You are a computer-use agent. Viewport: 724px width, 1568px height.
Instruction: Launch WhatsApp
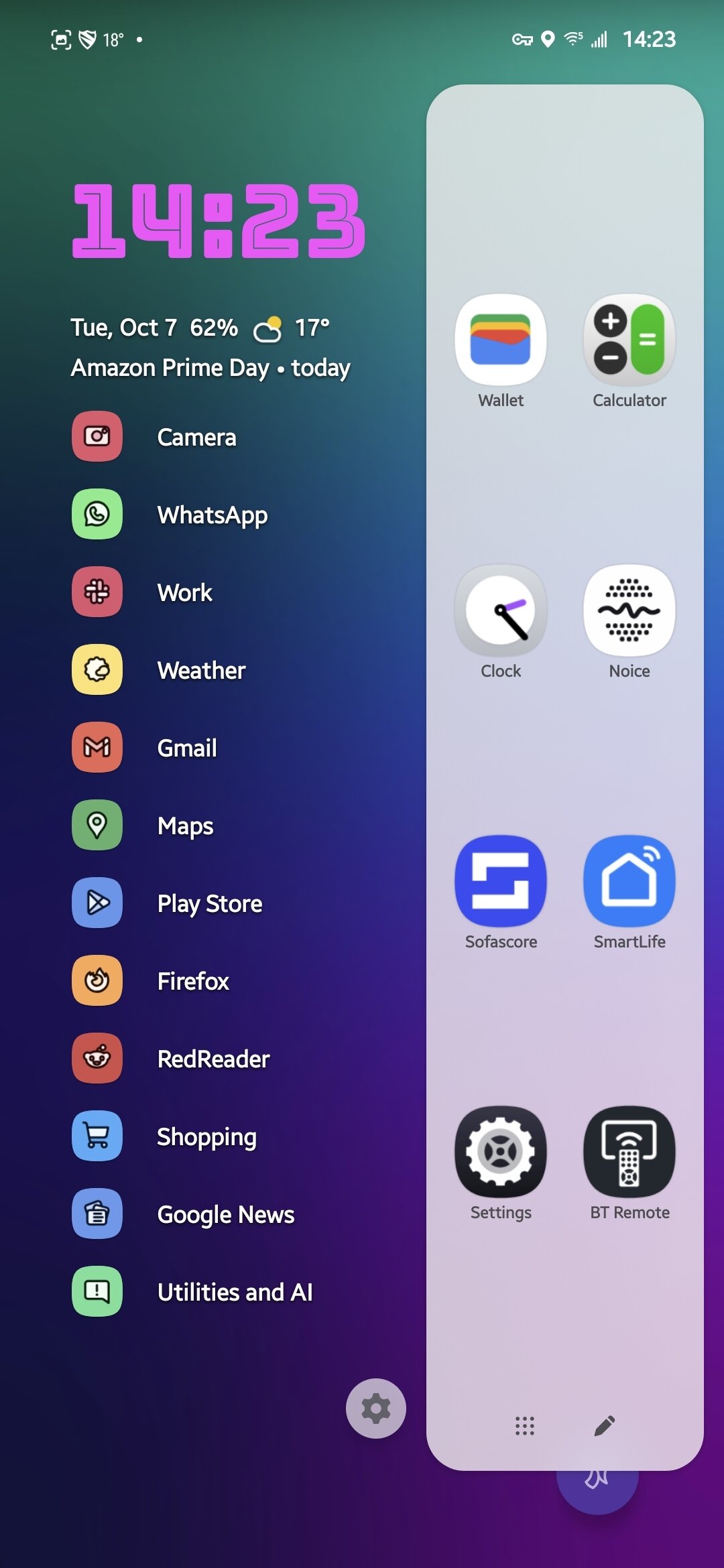[x=97, y=515]
